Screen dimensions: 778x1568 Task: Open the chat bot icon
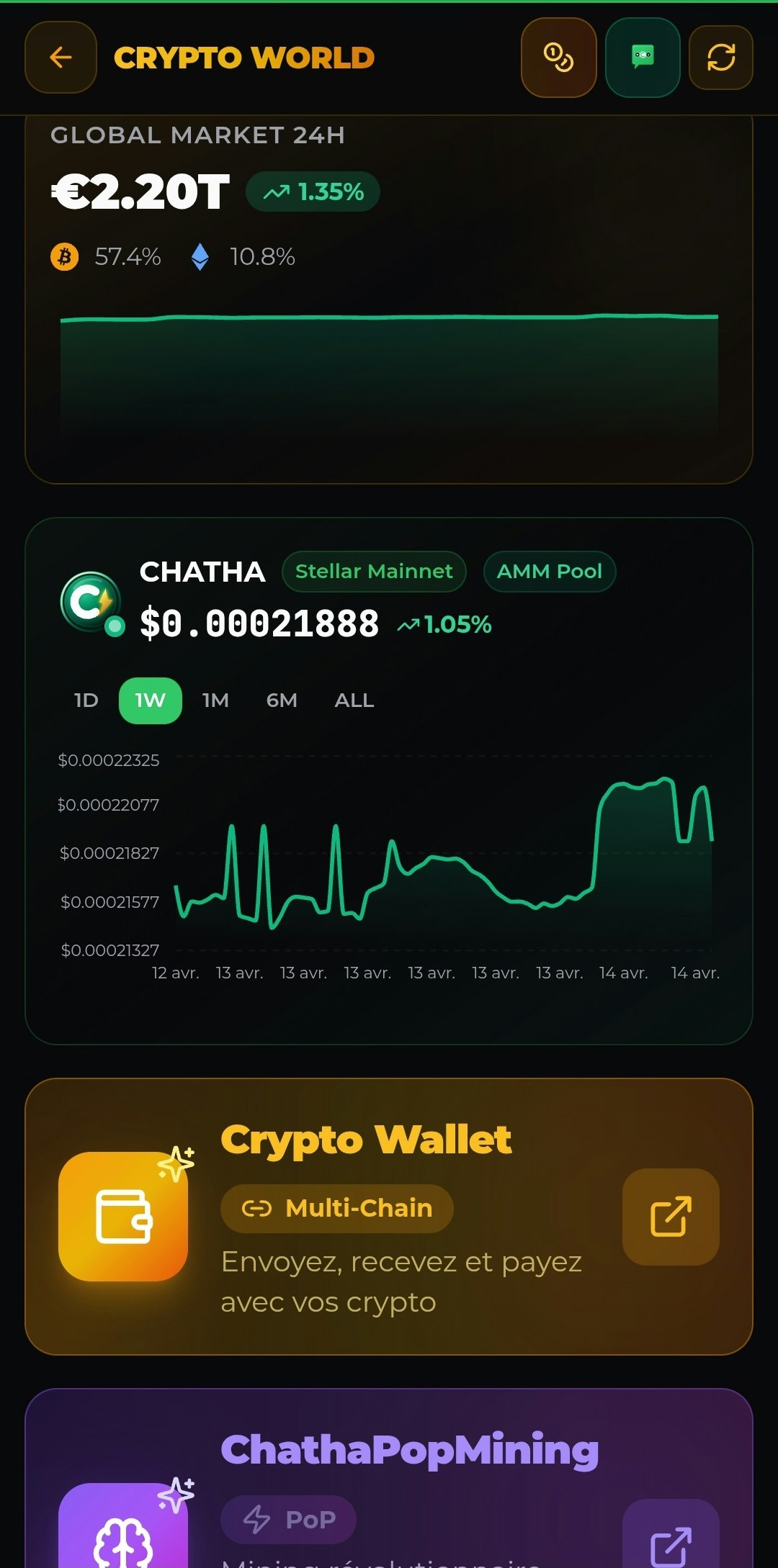tap(643, 58)
